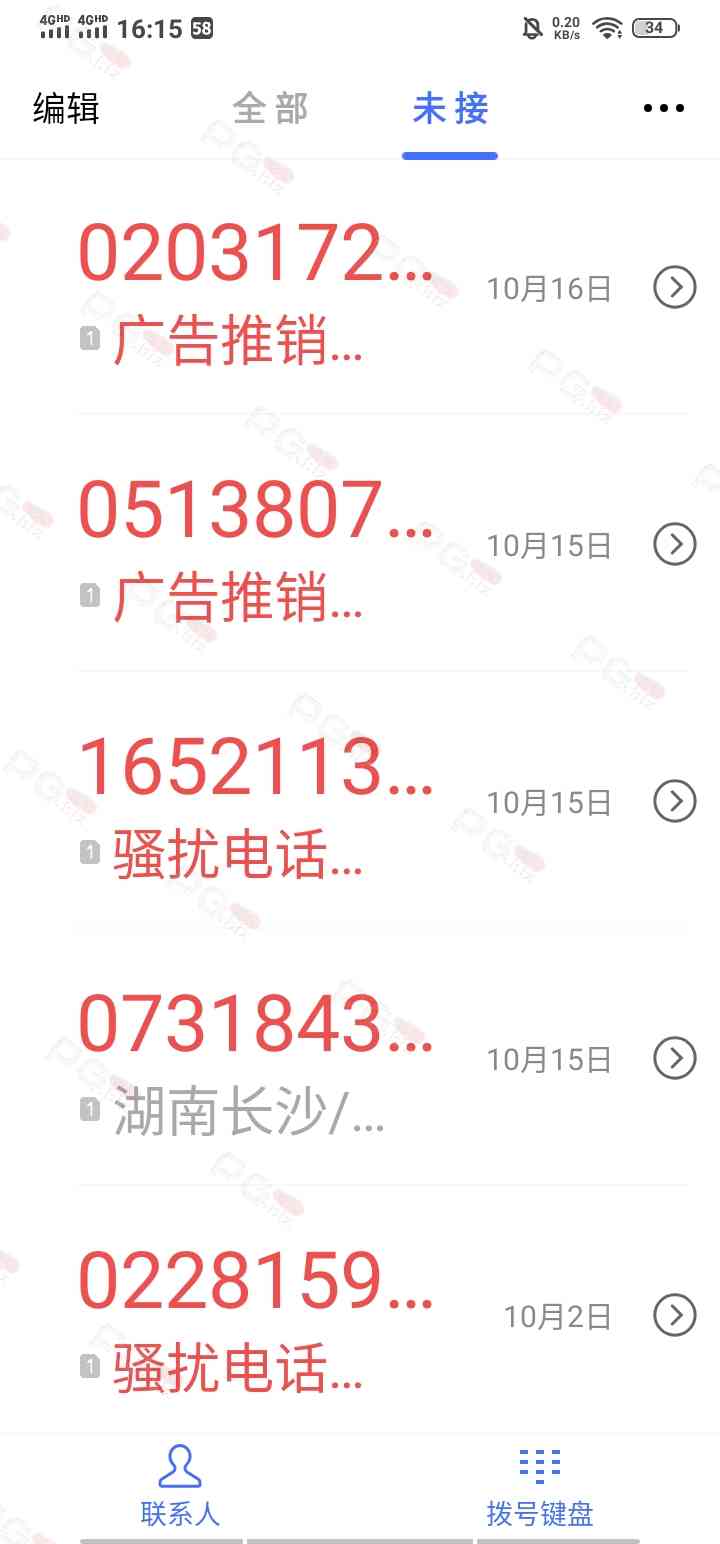The height and width of the screenshot is (1544, 720).
Task: View details for the 0731843 call
Action: point(675,1057)
